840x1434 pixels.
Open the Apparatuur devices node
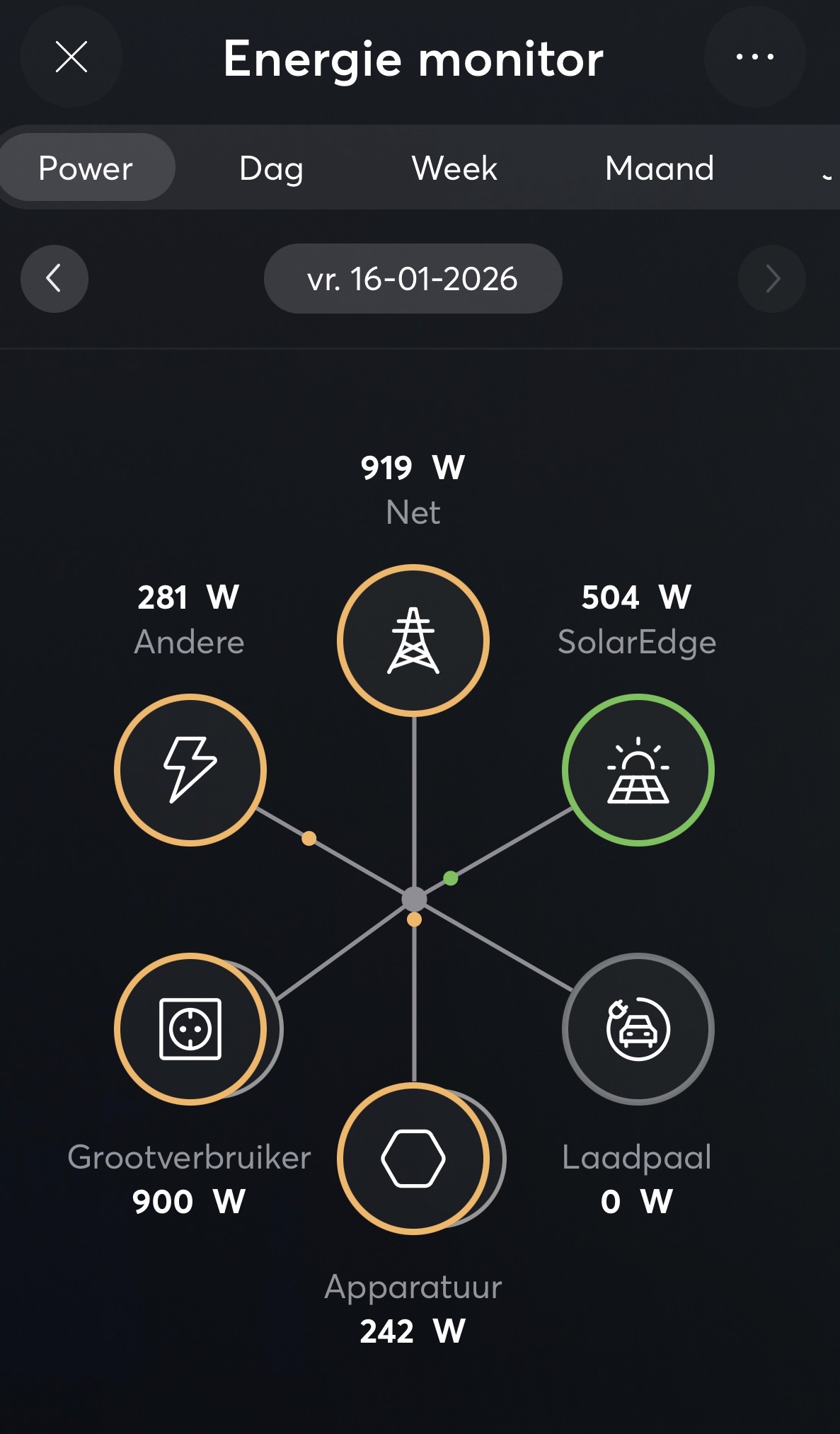(x=413, y=1159)
